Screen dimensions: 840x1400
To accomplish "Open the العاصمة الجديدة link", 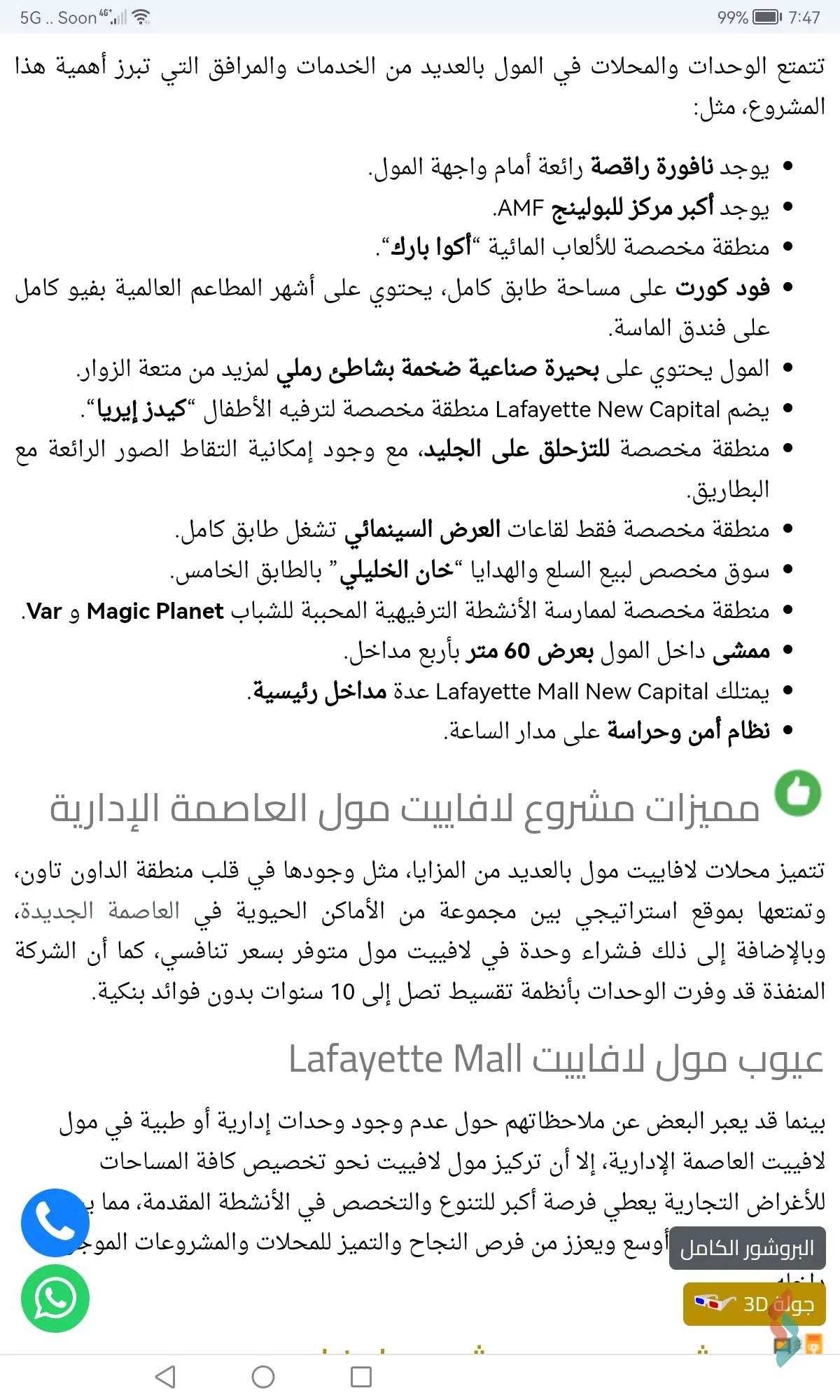I will [x=98, y=911].
